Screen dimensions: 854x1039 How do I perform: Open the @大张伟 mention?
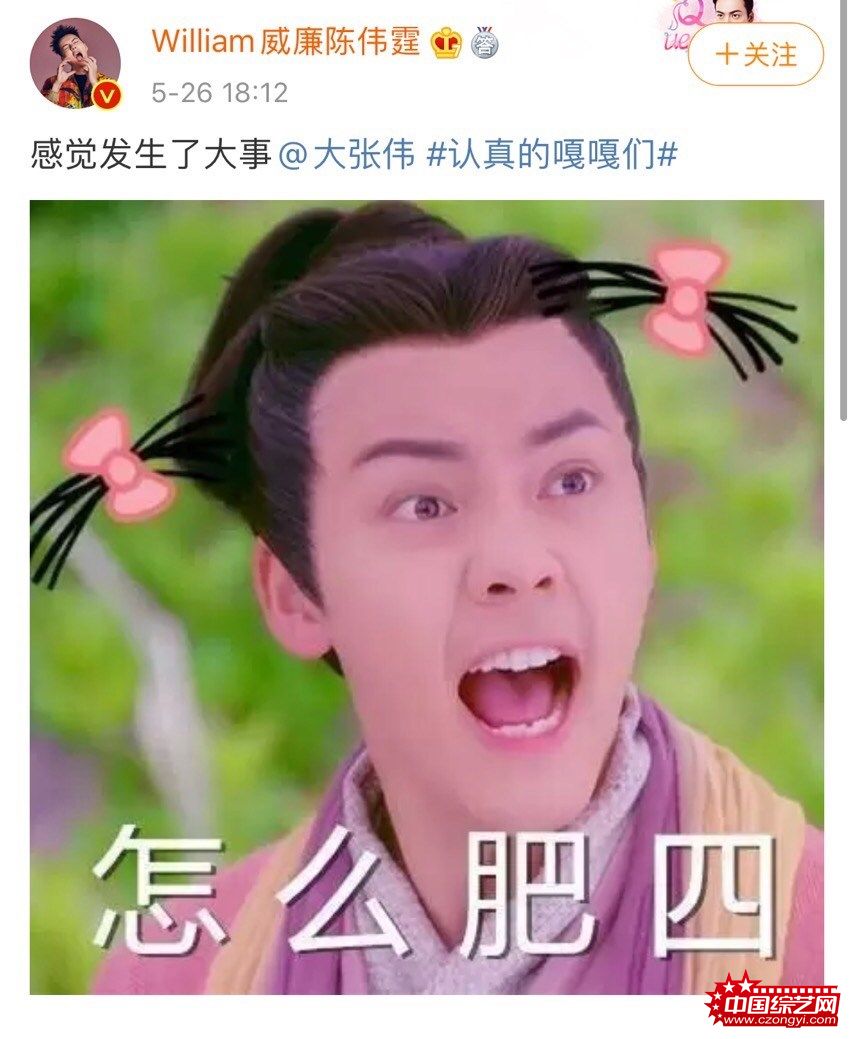click(346, 156)
